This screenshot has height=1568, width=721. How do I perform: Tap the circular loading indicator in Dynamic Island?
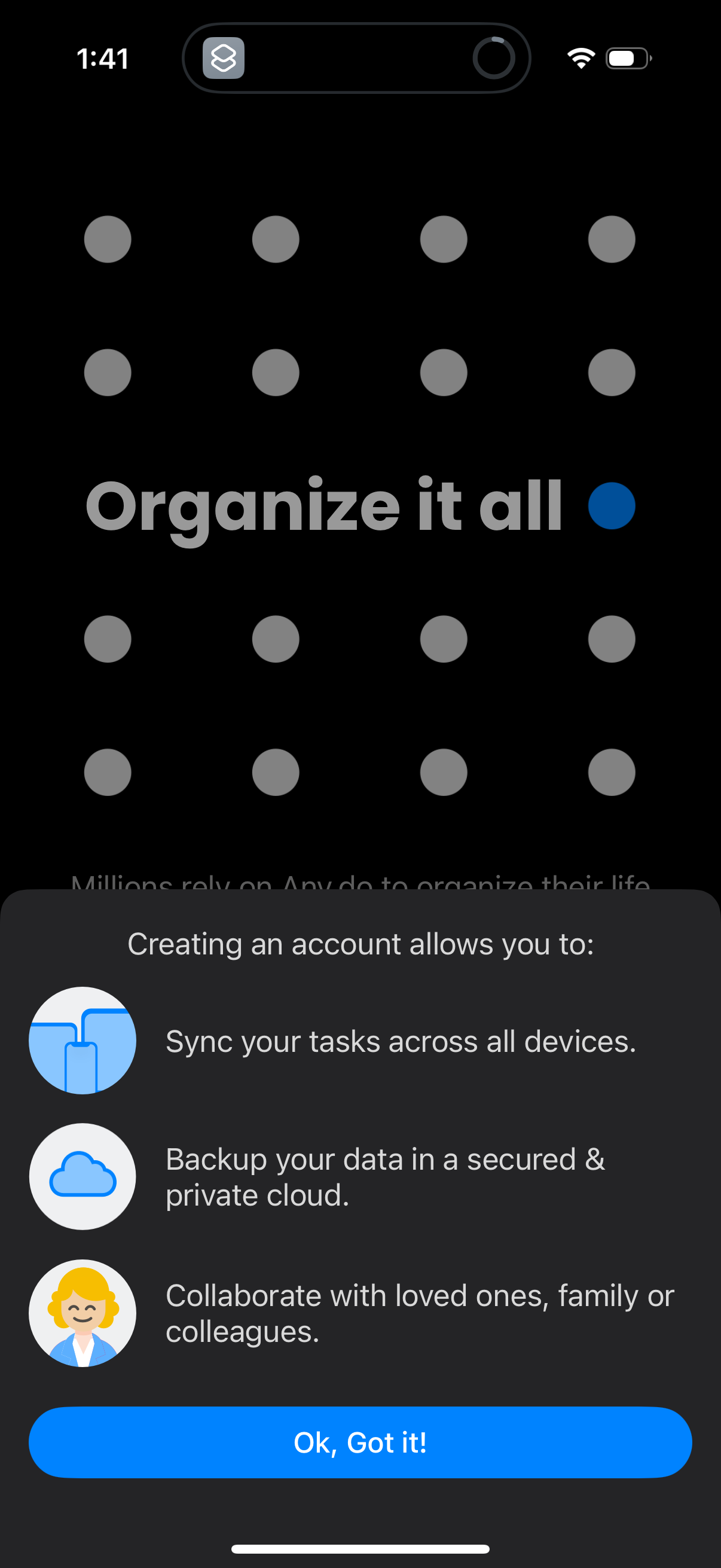pos(493,59)
